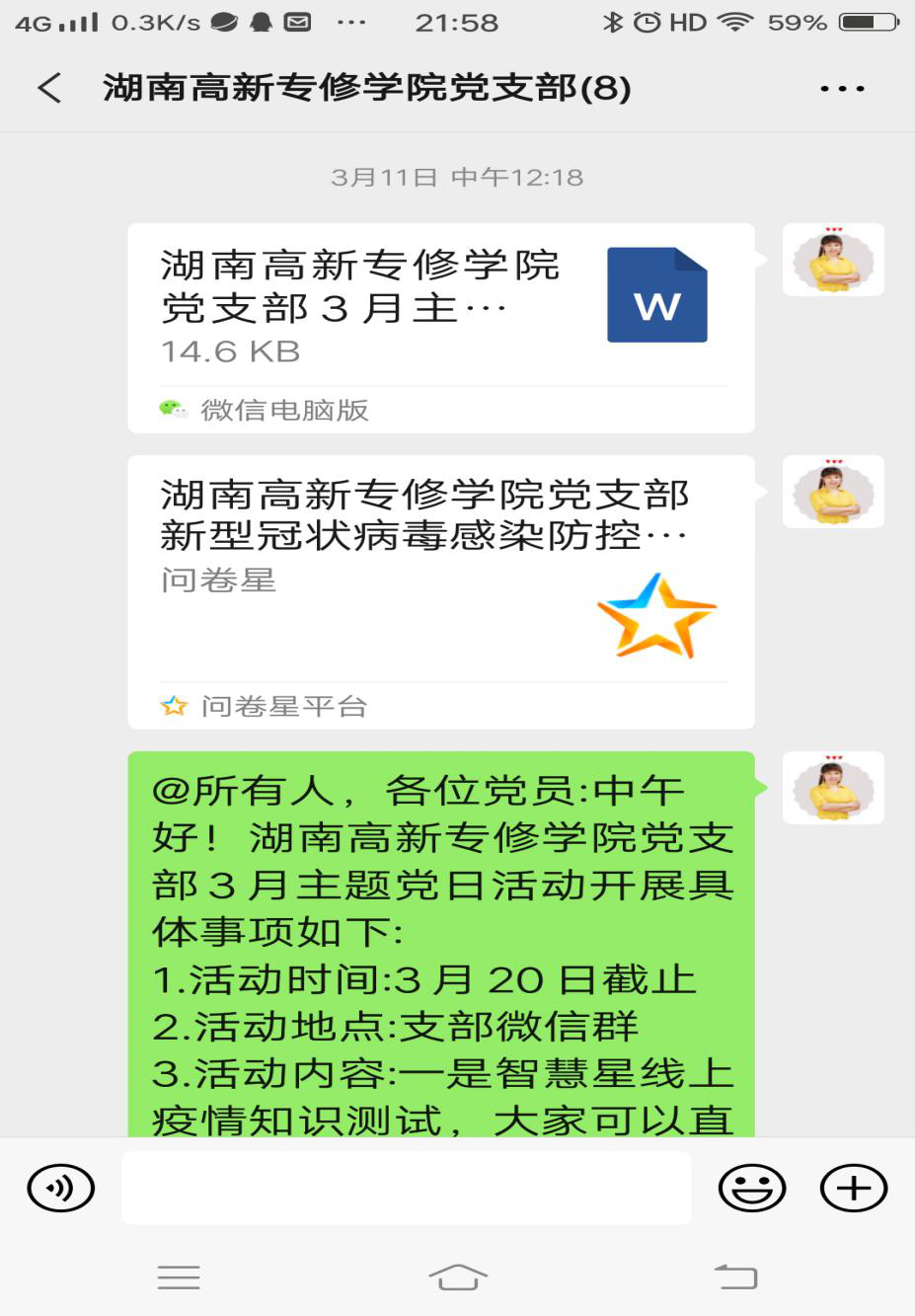Switch to voice message input
The image size is (915, 1316).
click(61, 1188)
